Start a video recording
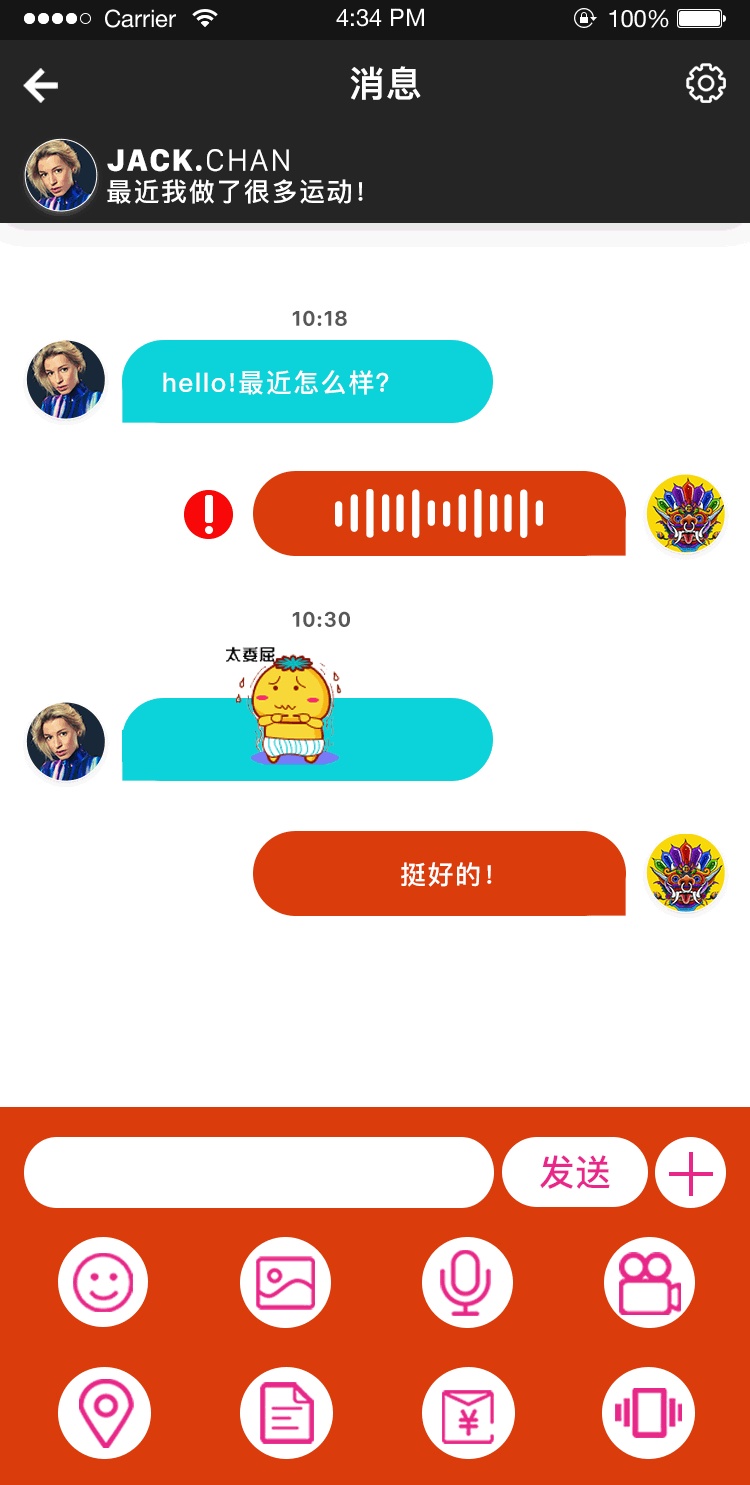Viewport: 750px width, 1485px height. pyautogui.click(x=649, y=1282)
